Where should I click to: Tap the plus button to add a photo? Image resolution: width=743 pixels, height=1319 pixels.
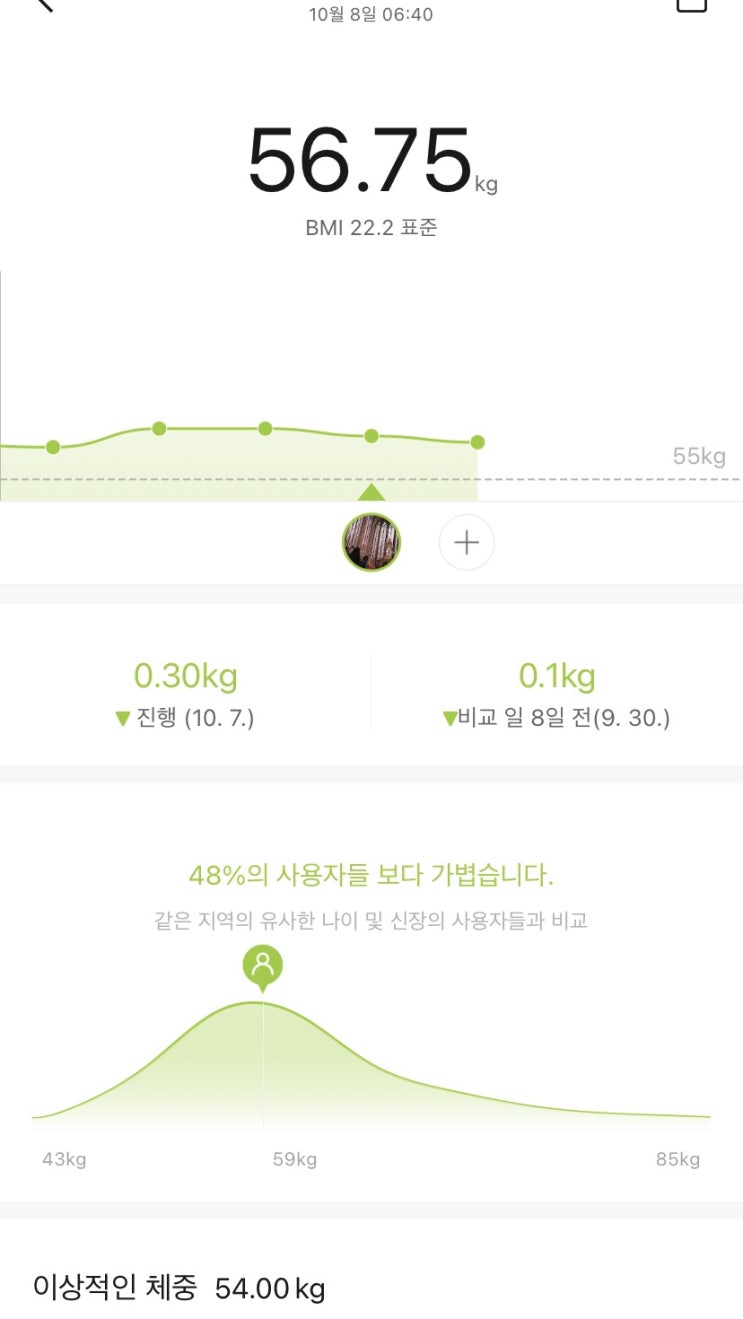[466, 543]
